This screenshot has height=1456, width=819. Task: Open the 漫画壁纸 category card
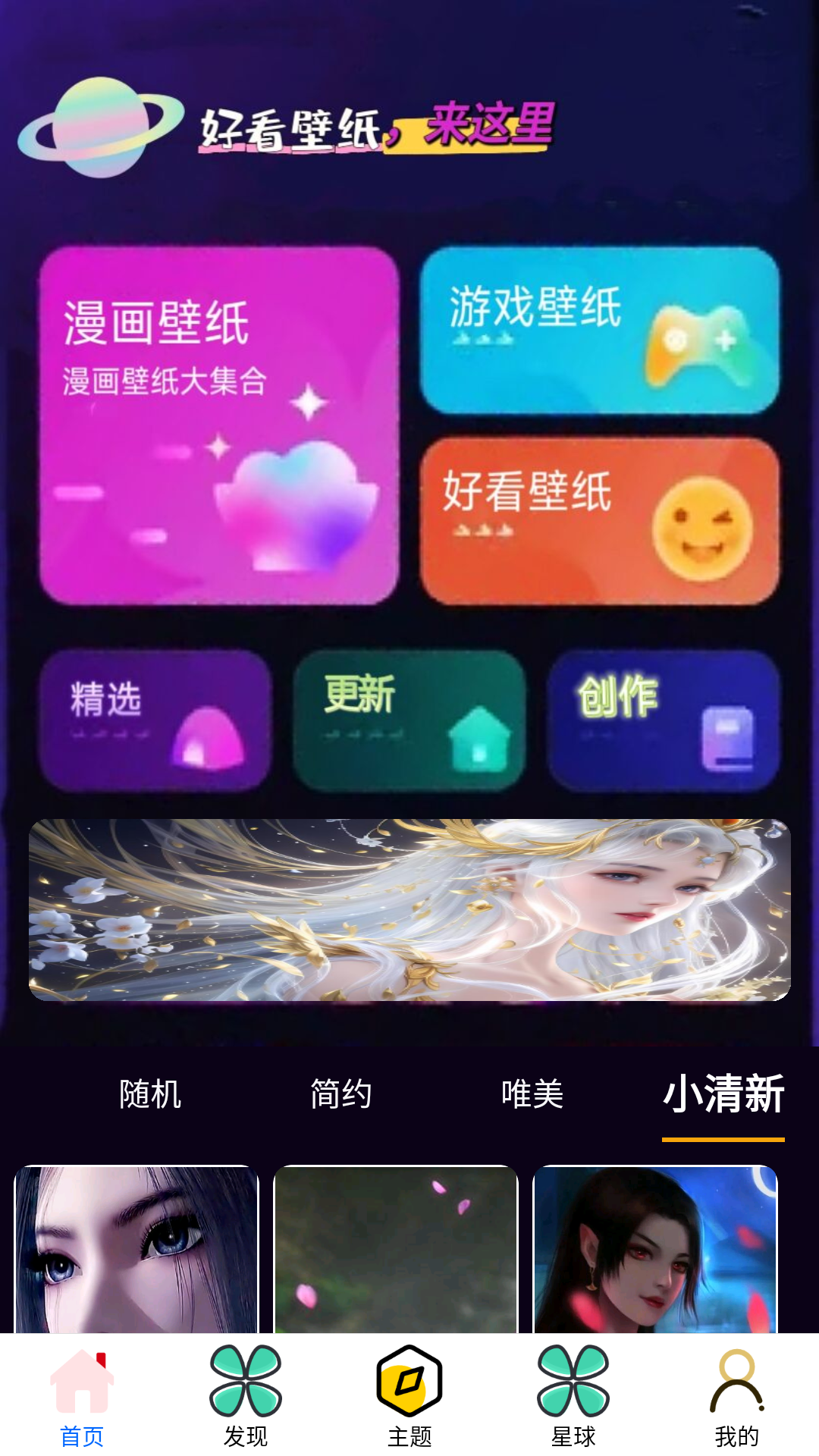click(219, 425)
